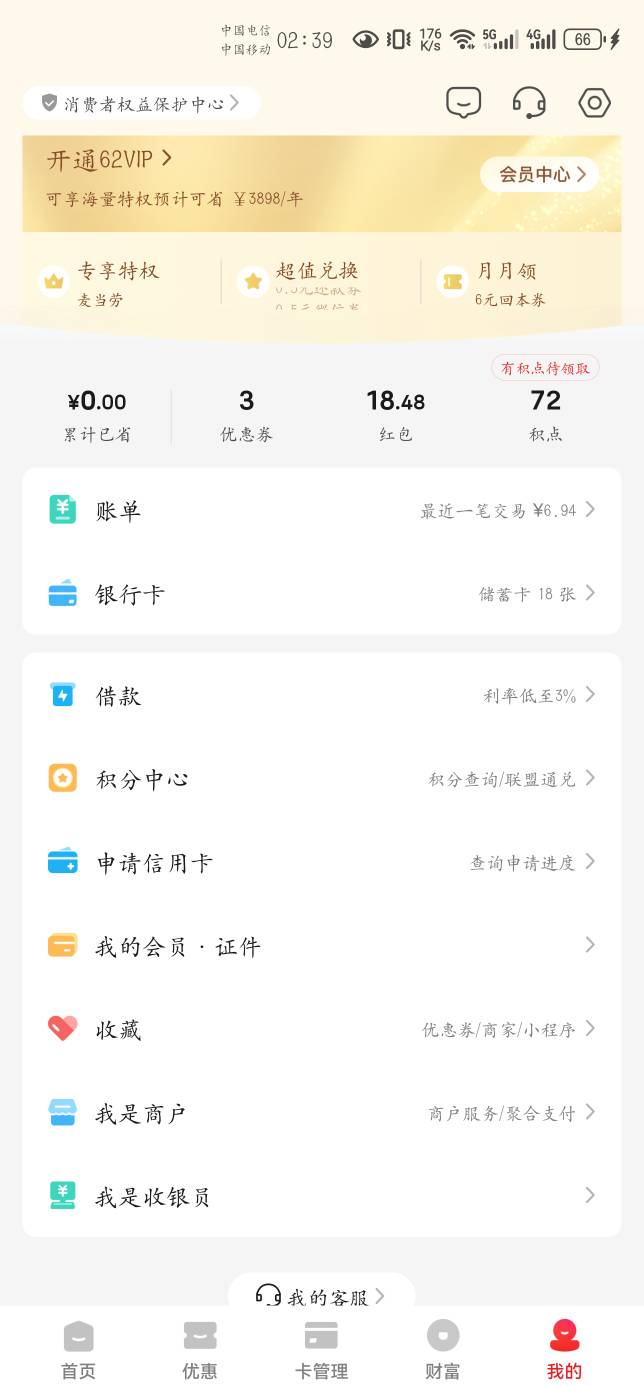
Task: Open the 借款 row
Action: pos(321,696)
